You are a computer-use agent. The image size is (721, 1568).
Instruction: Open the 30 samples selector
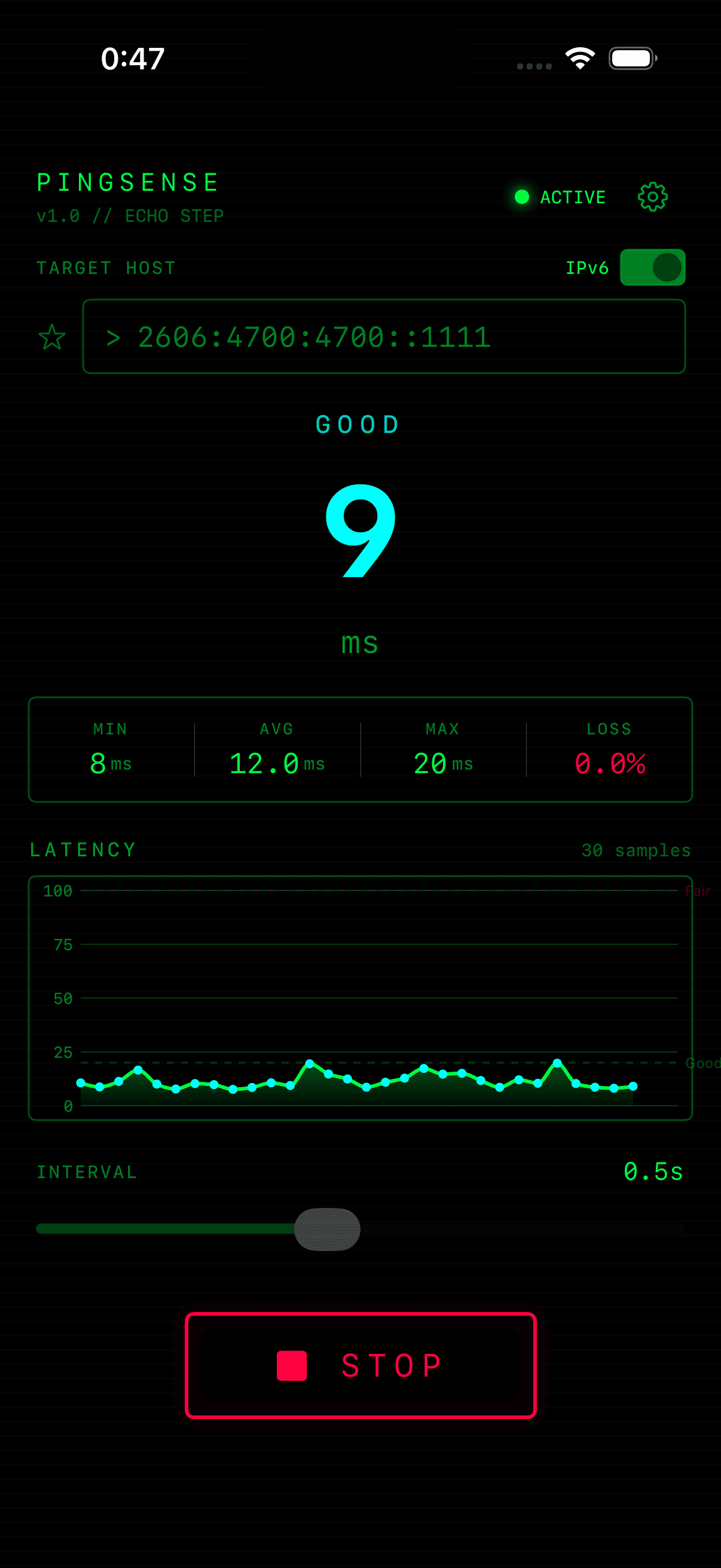(x=636, y=850)
